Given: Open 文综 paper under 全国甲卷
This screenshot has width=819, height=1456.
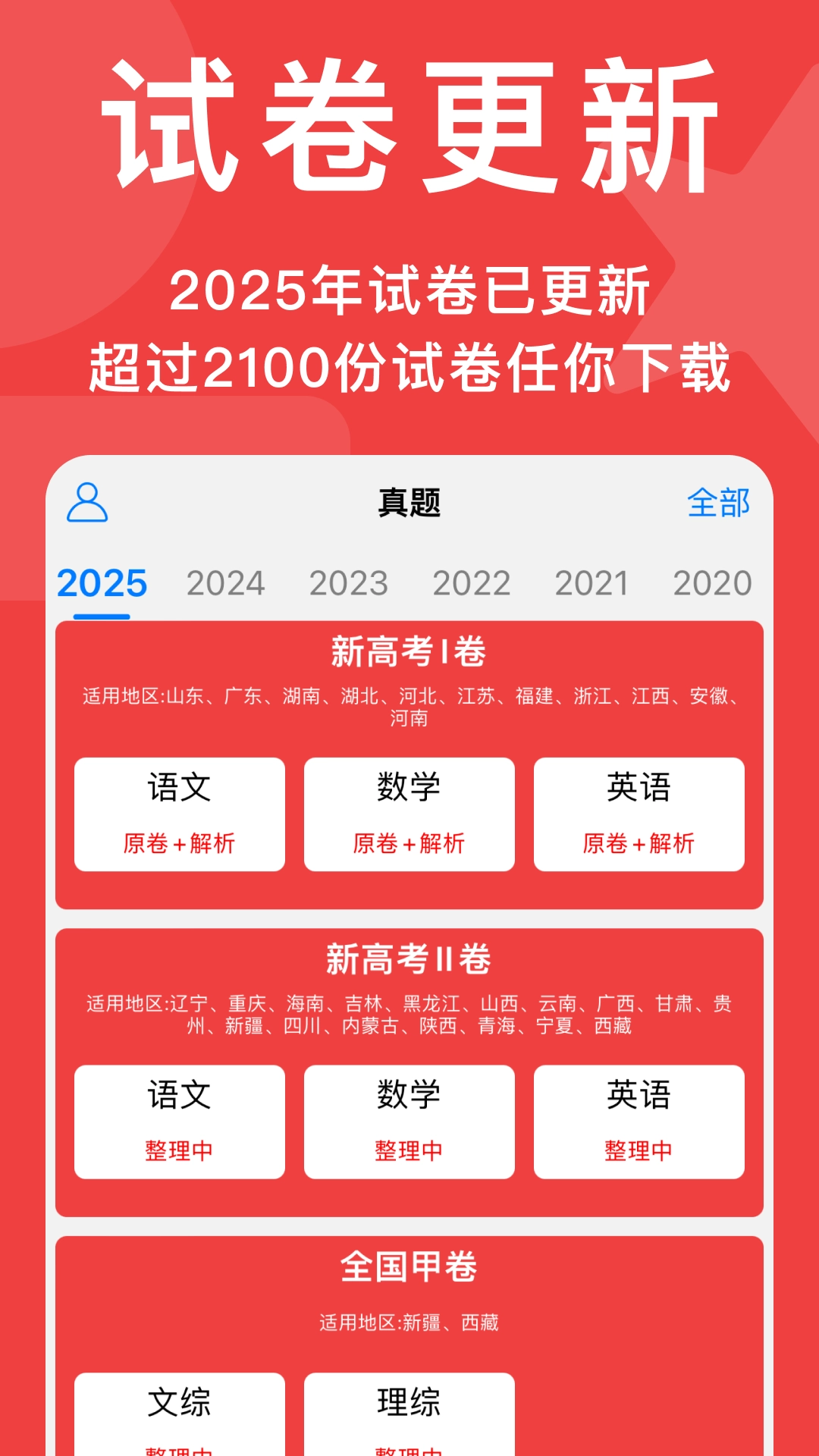Looking at the screenshot, I should pyautogui.click(x=180, y=1405).
